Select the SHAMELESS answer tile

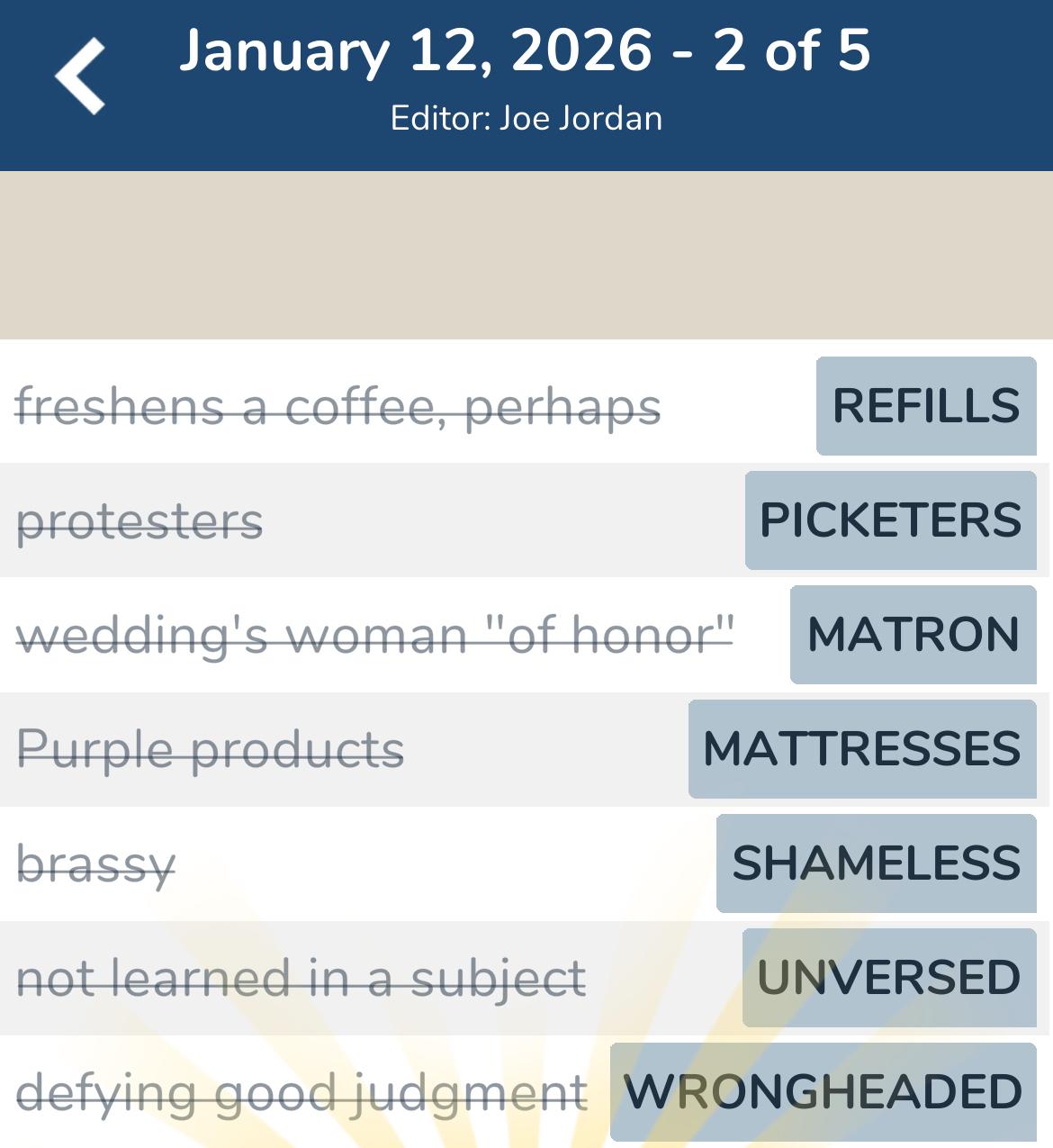click(876, 863)
